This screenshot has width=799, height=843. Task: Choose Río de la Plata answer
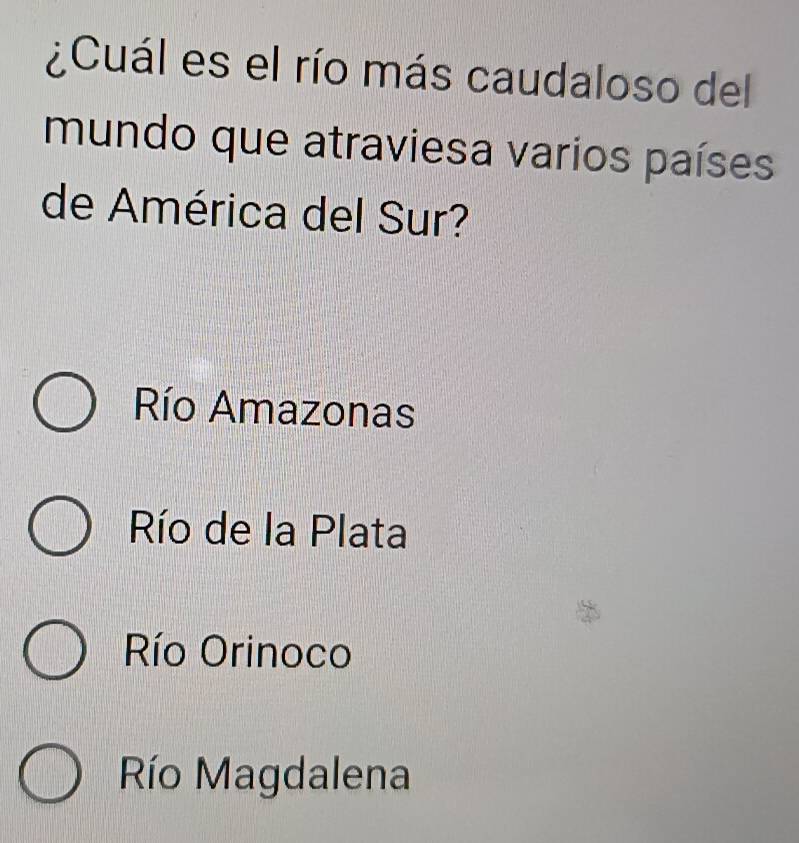coord(64,531)
